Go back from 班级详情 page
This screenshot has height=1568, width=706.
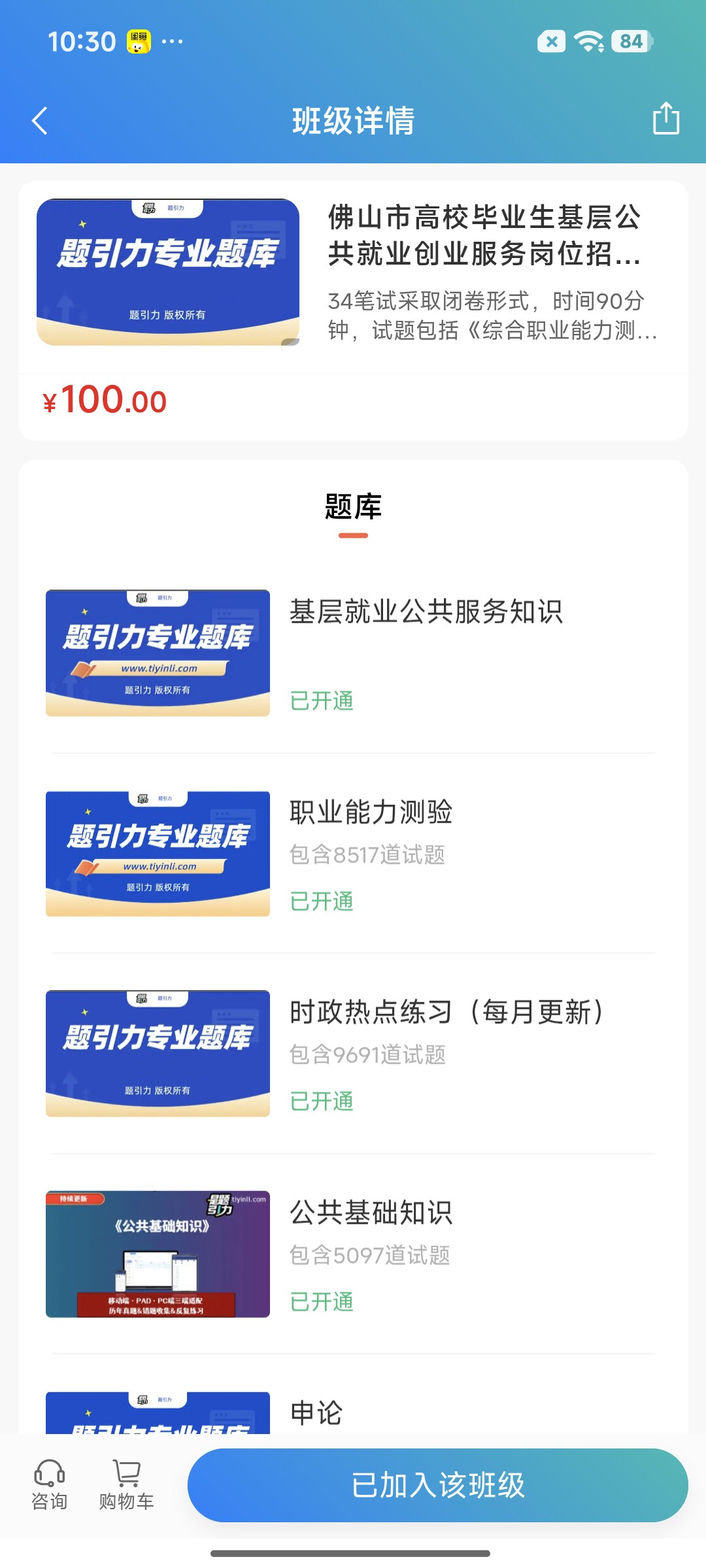coord(41,121)
